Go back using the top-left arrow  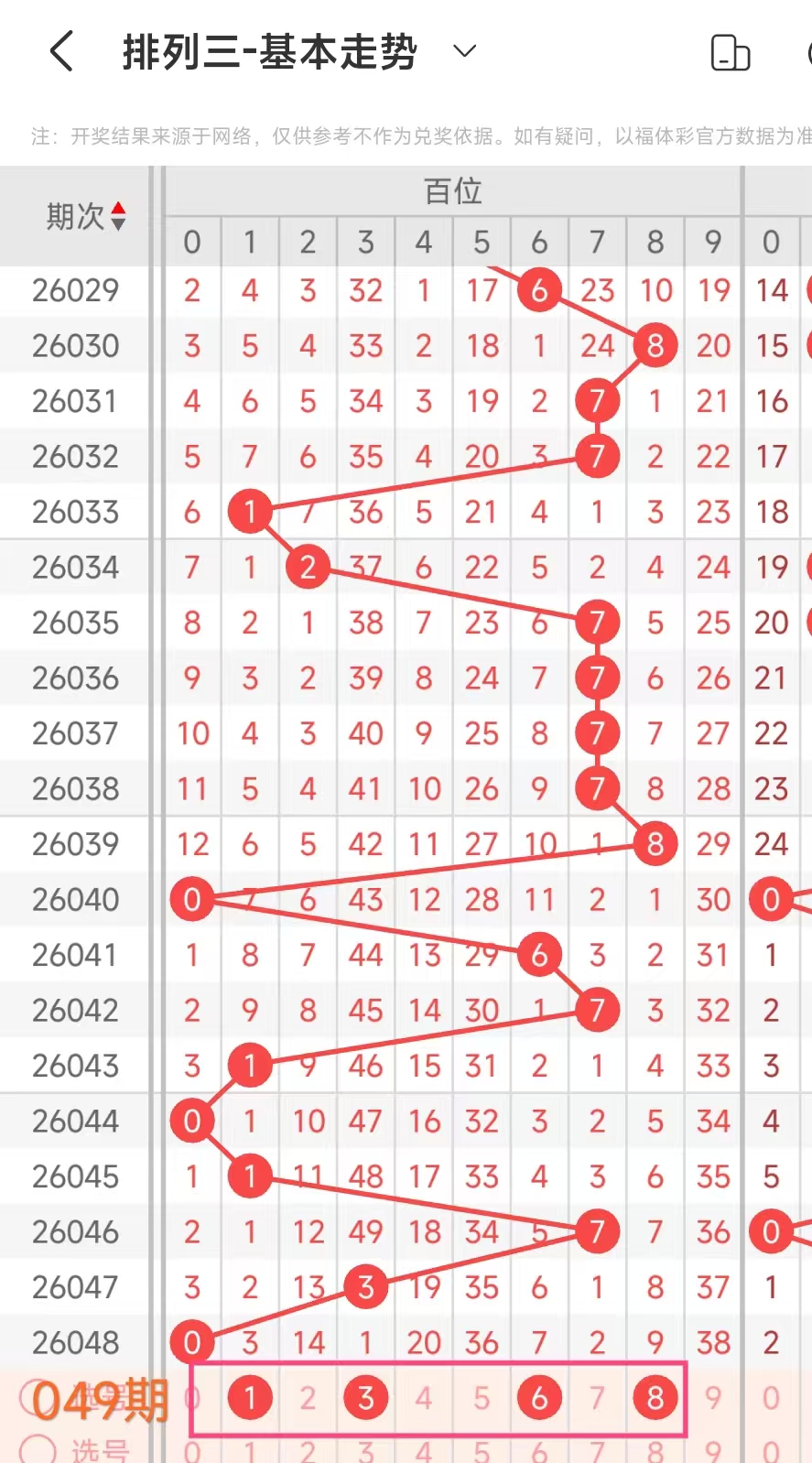[x=61, y=51]
